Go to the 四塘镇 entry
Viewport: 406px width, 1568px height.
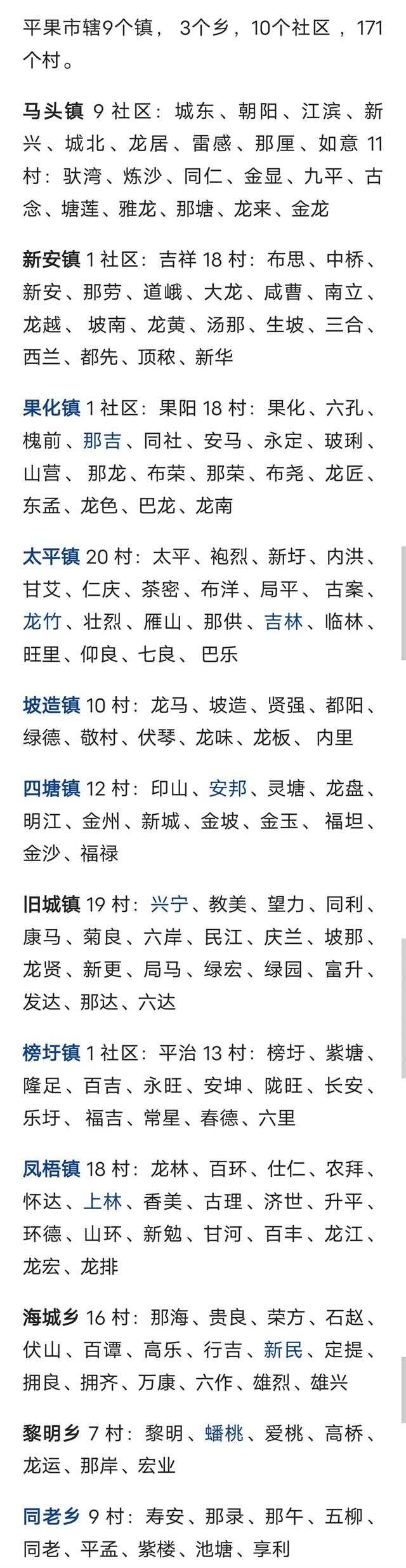(x=51, y=788)
